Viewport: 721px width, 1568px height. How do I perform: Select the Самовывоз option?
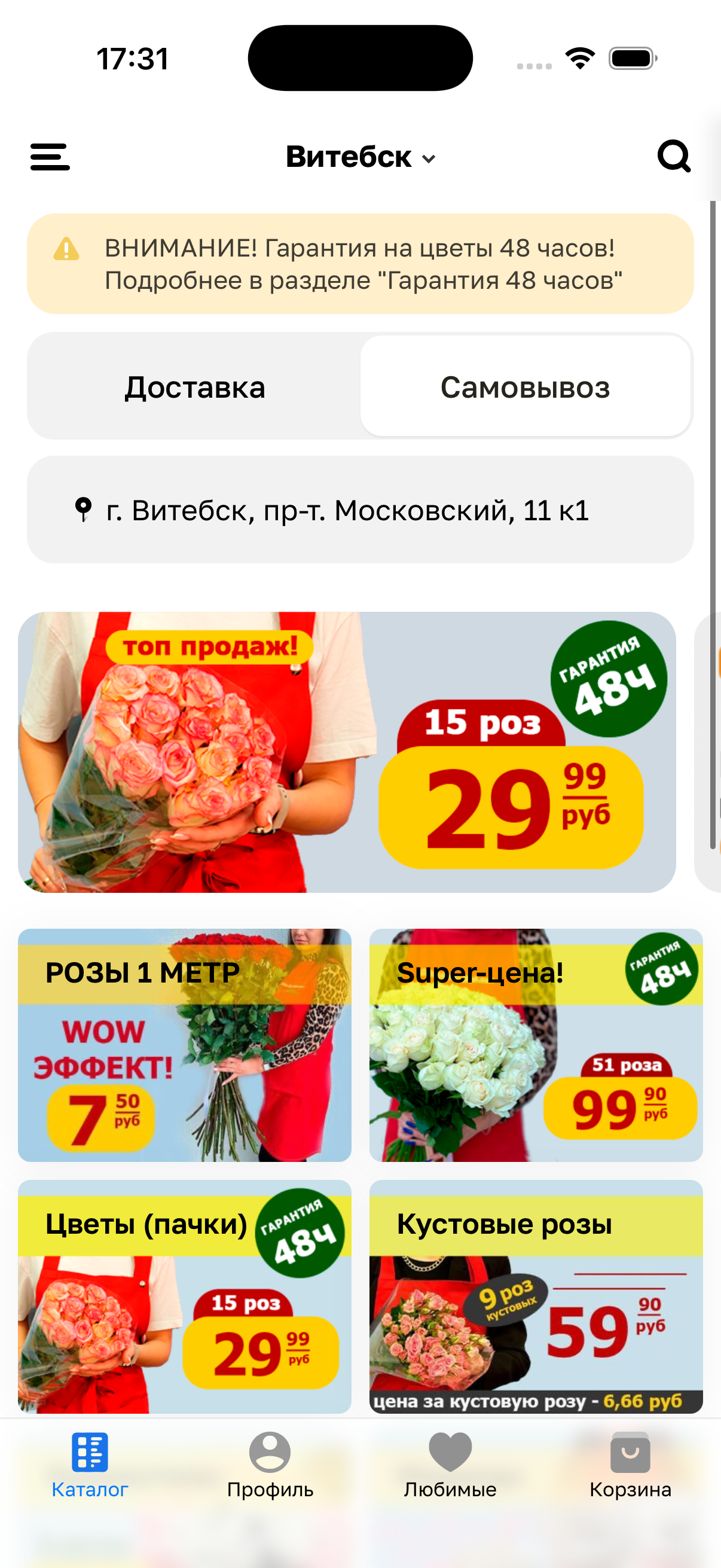coord(524,387)
